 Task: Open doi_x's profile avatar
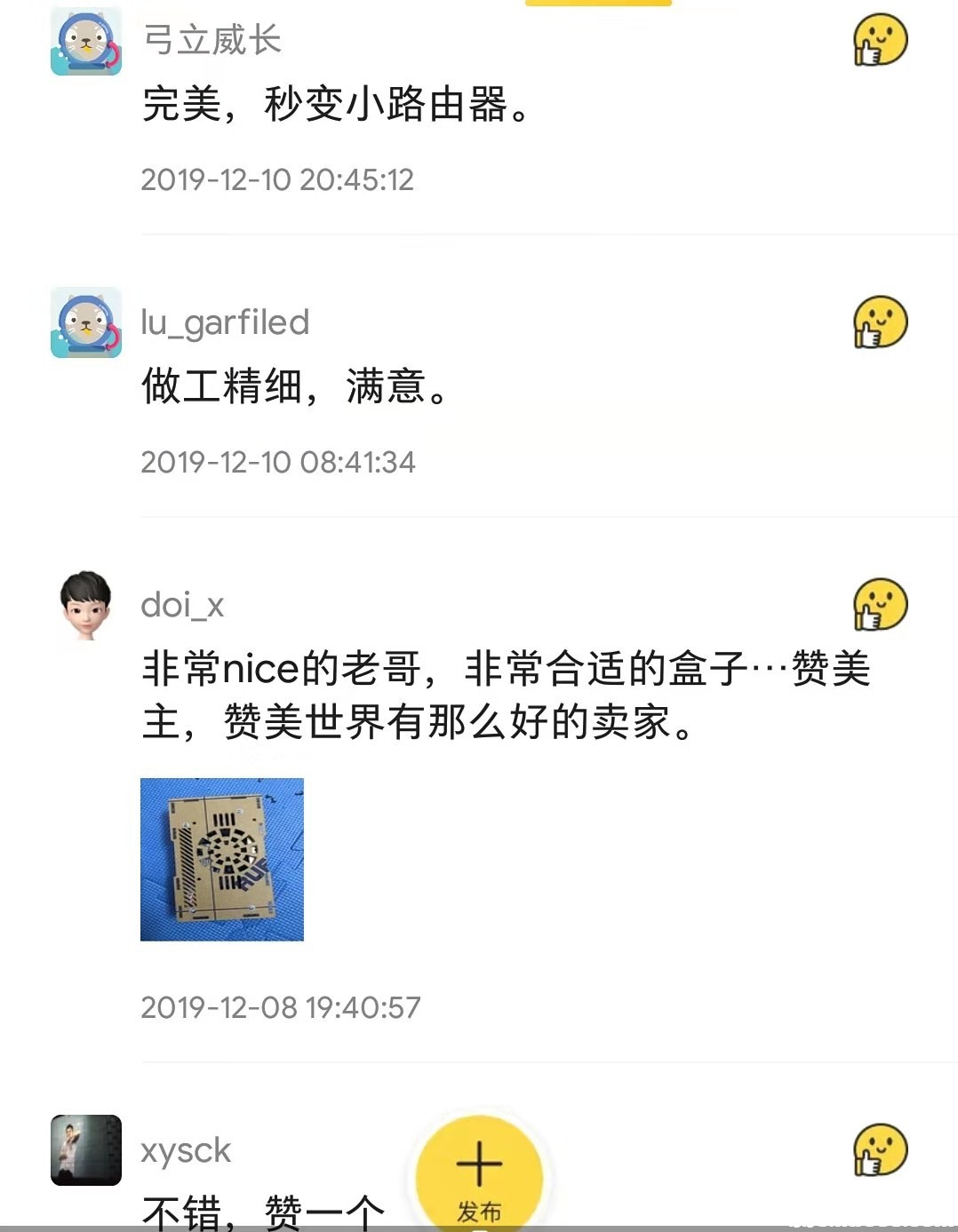click(x=85, y=606)
